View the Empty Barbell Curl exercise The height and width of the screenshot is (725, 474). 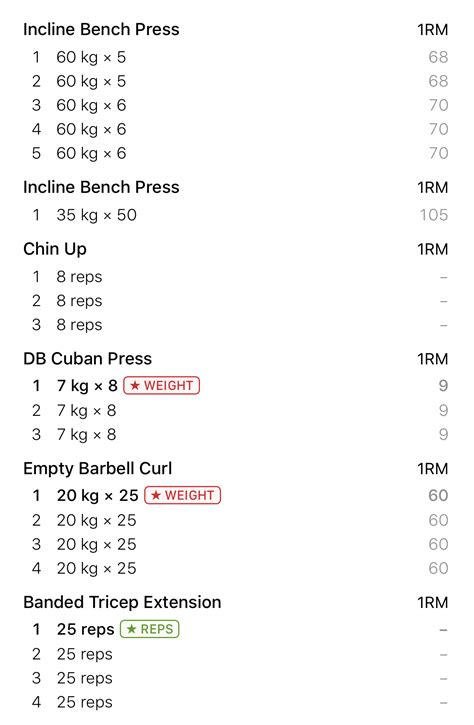[98, 468]
